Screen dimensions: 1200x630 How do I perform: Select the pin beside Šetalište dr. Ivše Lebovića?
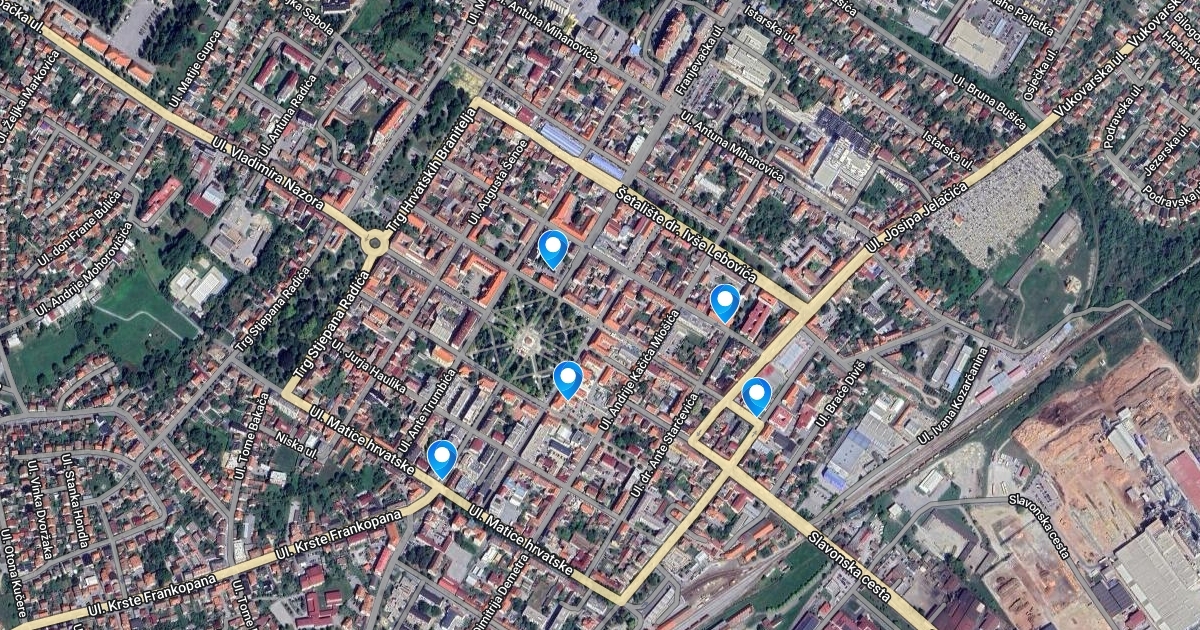pos(725,300)
